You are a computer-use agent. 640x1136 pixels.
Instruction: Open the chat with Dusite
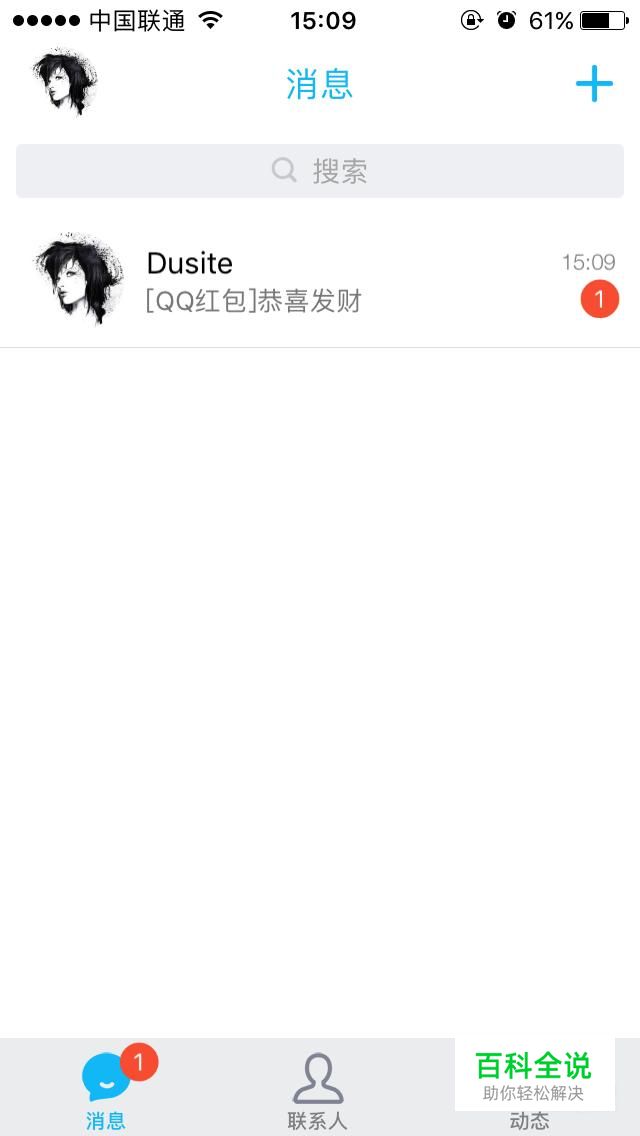(320, 281)
